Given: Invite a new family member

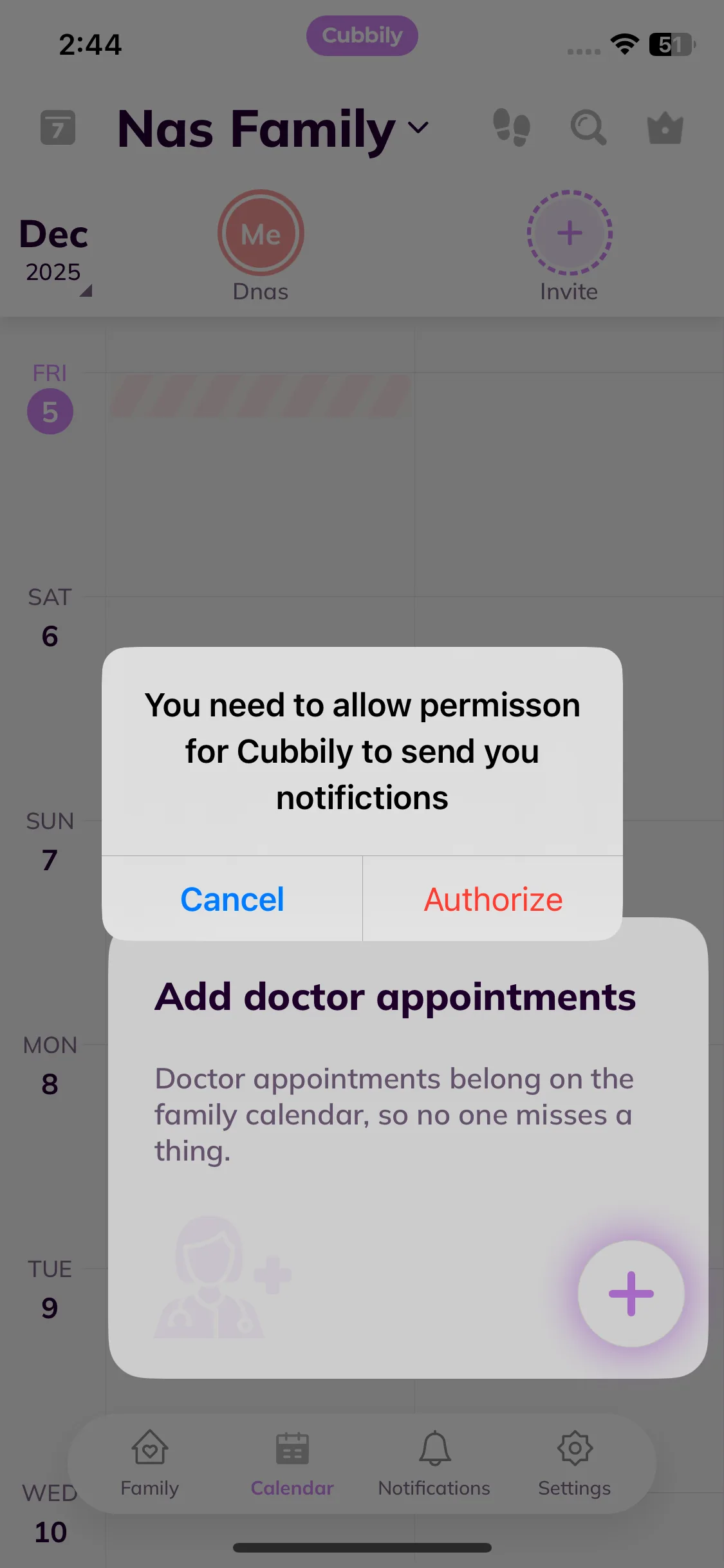Looking at the screenshot, I should pos(569,234).
